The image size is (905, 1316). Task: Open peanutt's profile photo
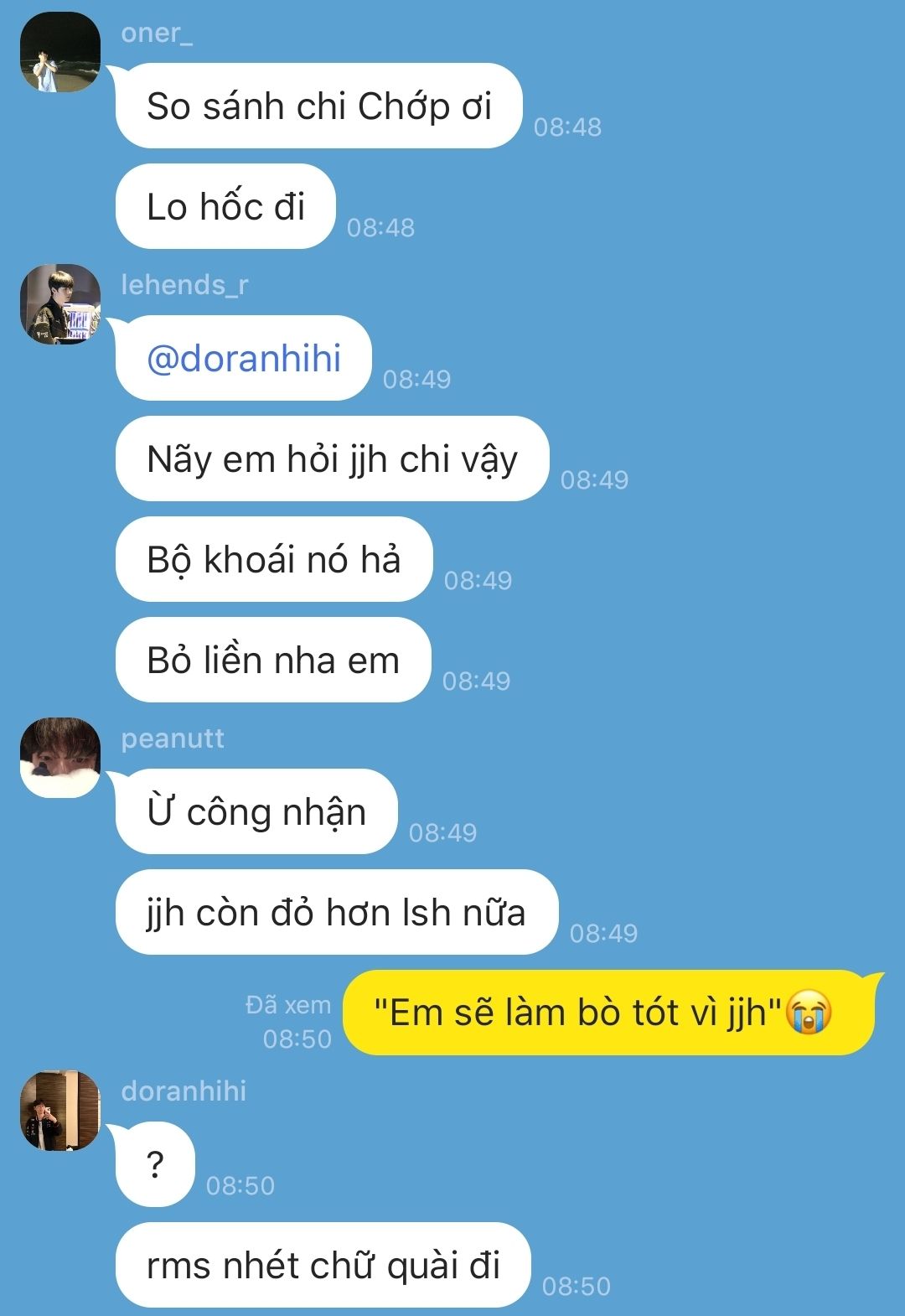(59, 757)
